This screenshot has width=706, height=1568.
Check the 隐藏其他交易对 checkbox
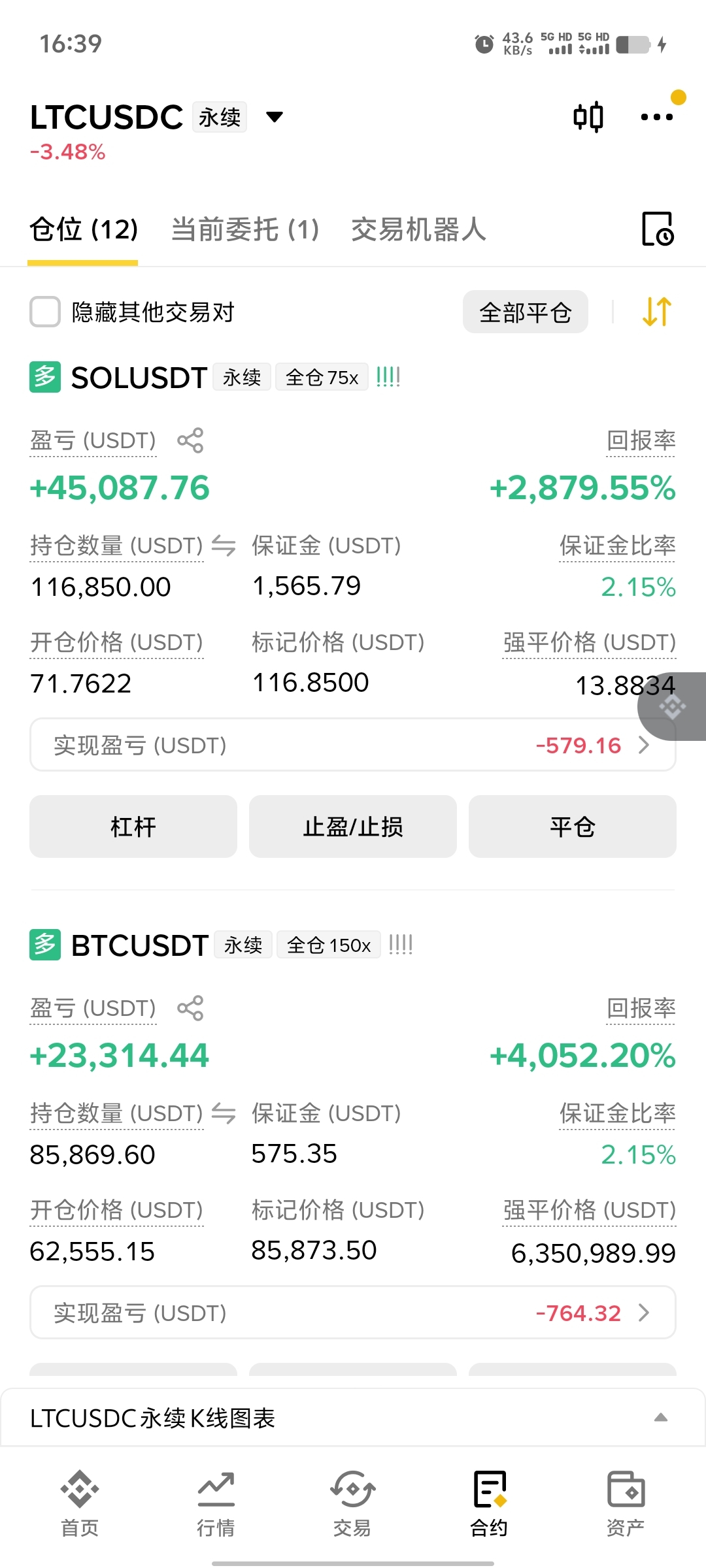(45, 312)
